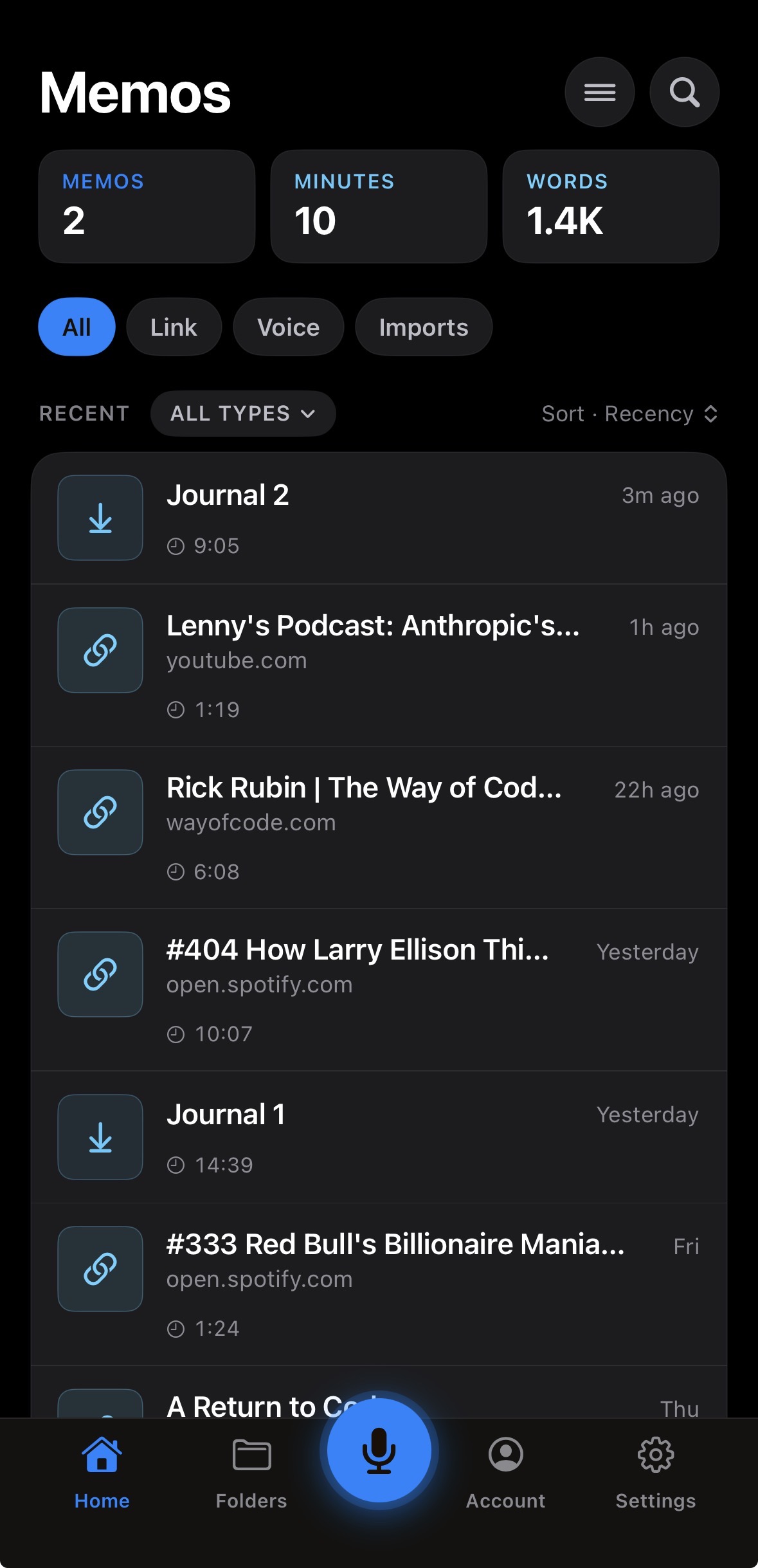This screenshot has height=1568, width=758.
Task: Switch to the Settings tab
Action: click(655, 1473)
